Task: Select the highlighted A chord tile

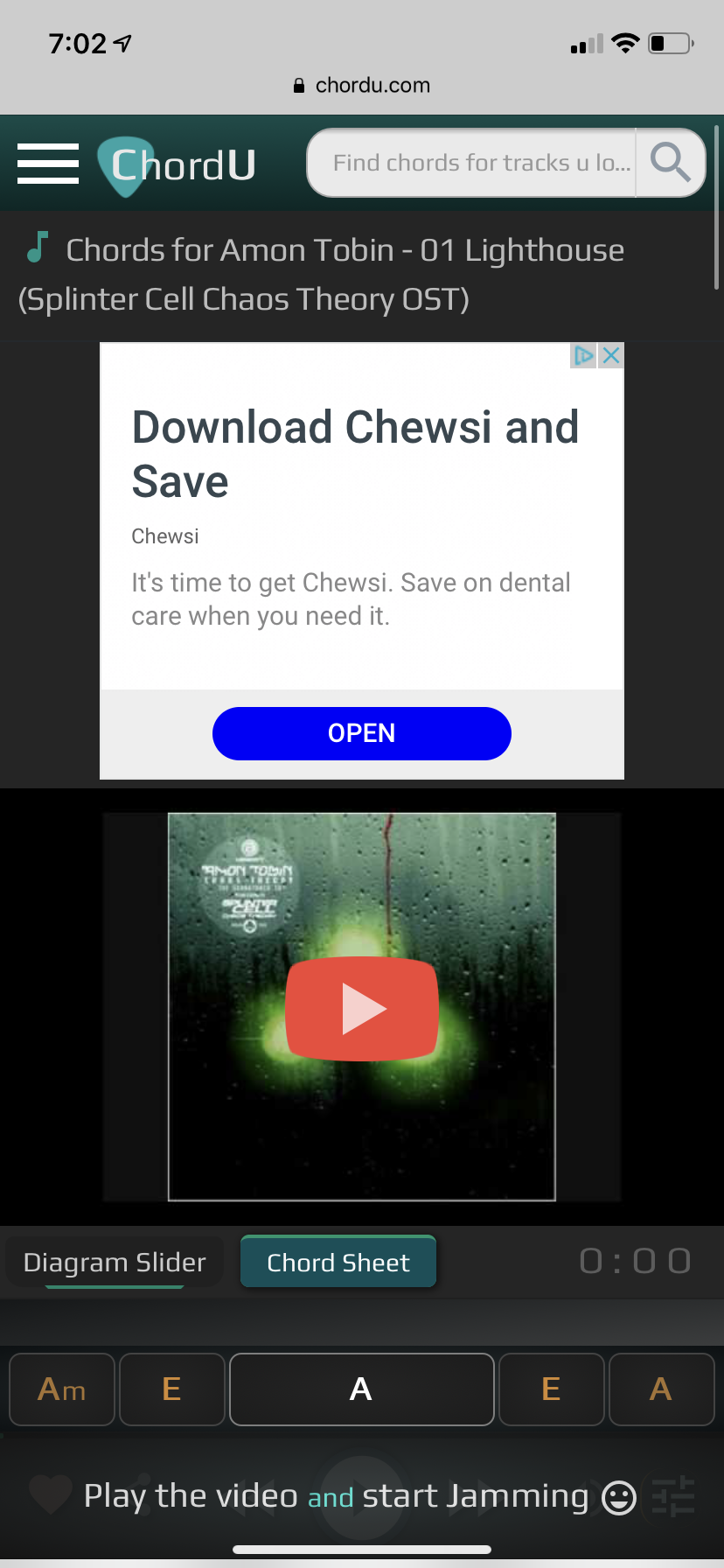Action: click(x=361, y=1389)
